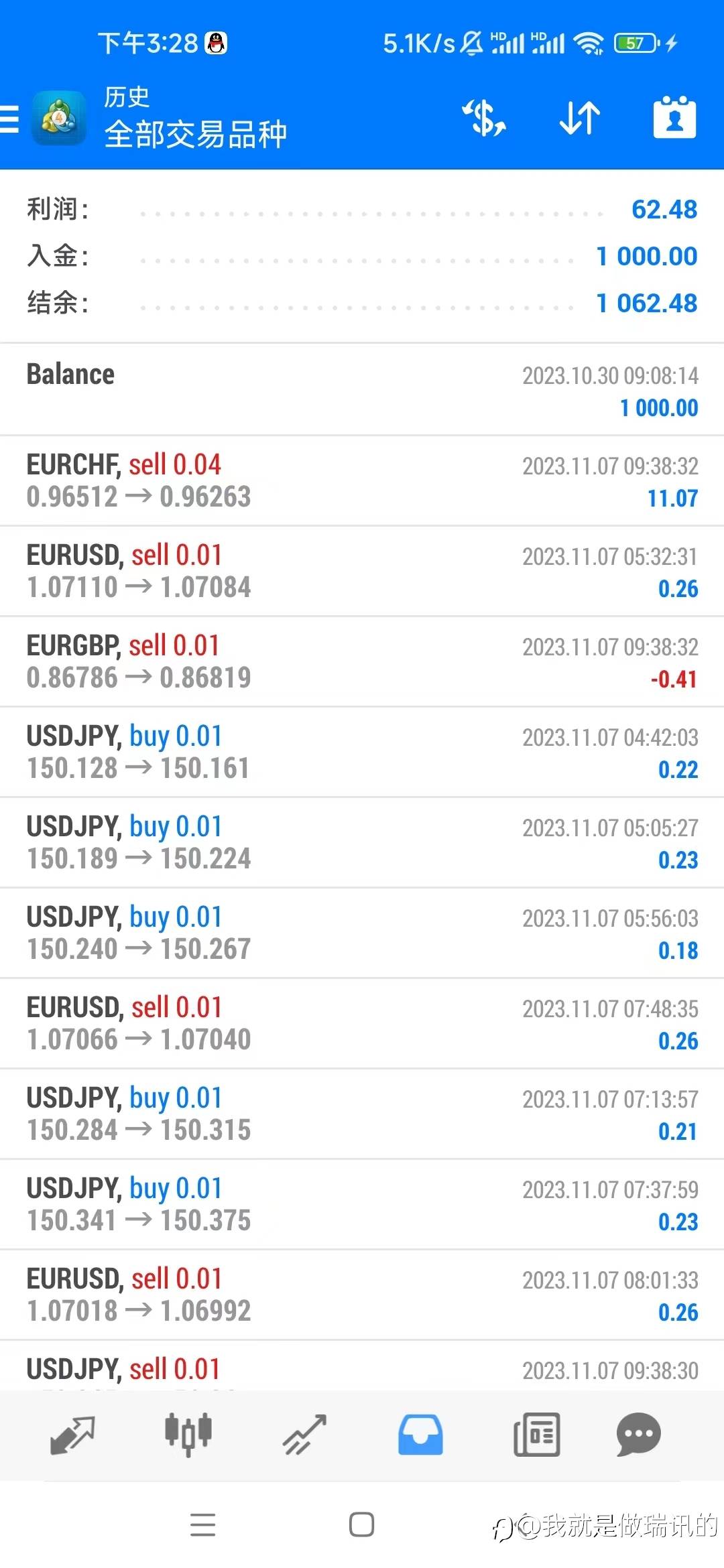The height and width of the screenshot is (1568, 724).
Task: Open the system recent apps menu
Action: pos(202,1524)
